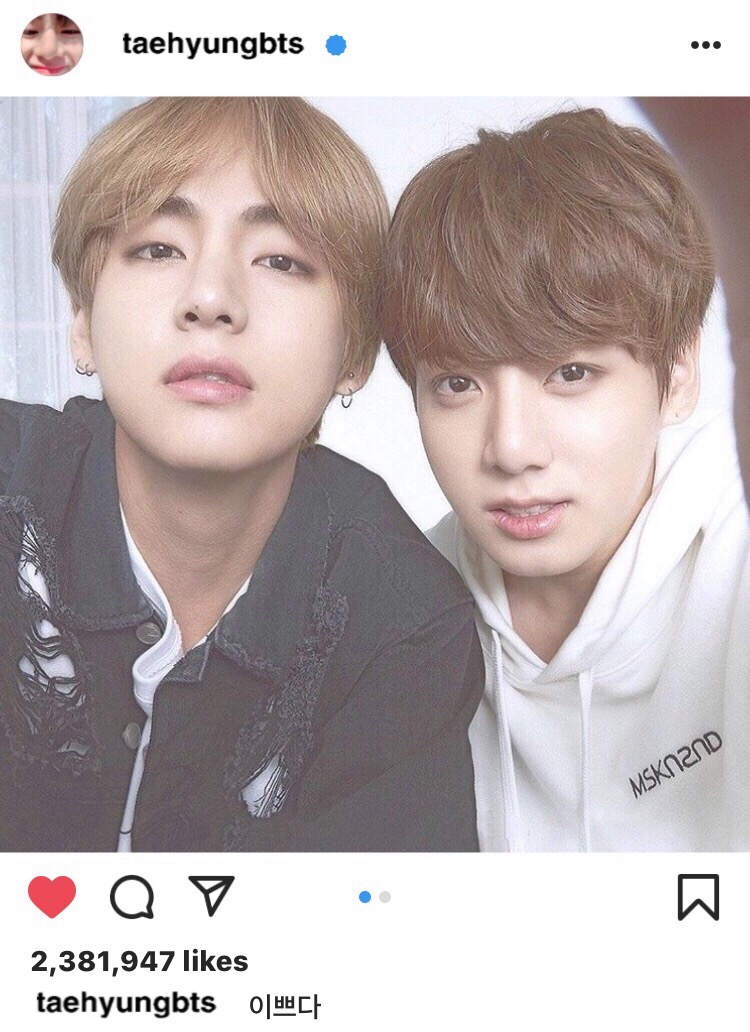Share the post with the paper plane icon
The image size is (750, 1032).
tap(211, 896)
